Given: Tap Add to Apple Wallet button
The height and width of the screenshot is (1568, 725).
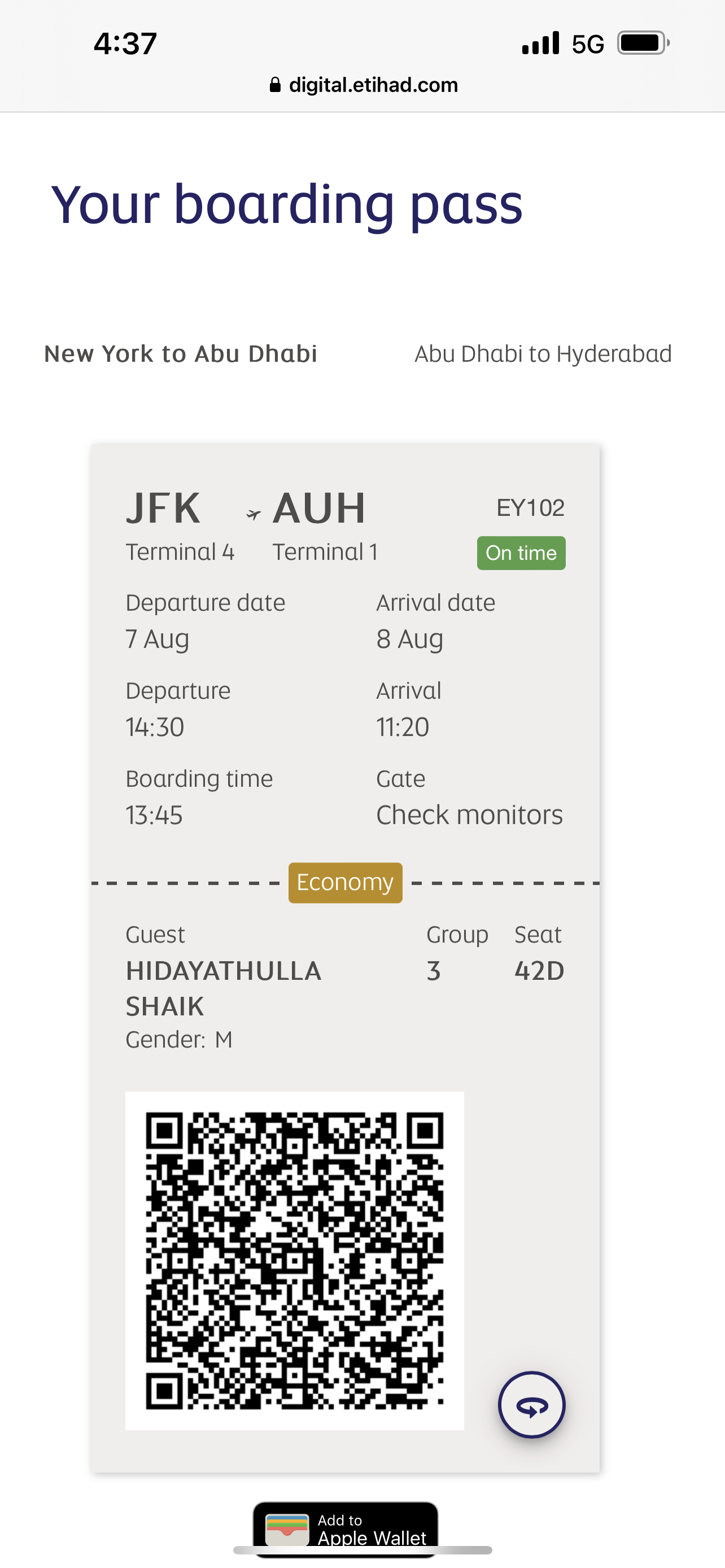Looking at the screenshot, I should point(345,1528).
